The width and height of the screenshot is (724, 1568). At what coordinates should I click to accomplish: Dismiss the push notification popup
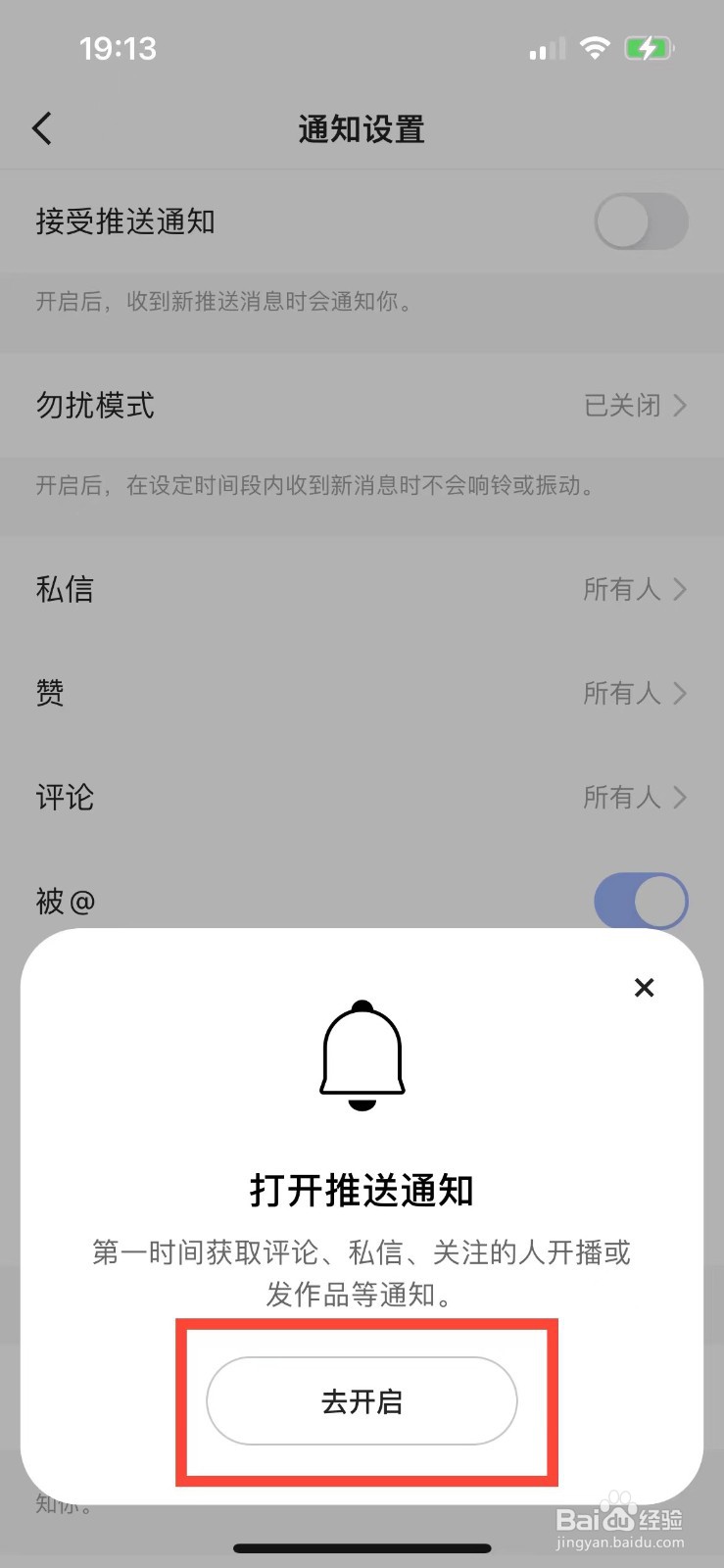[x=644, y=988]
